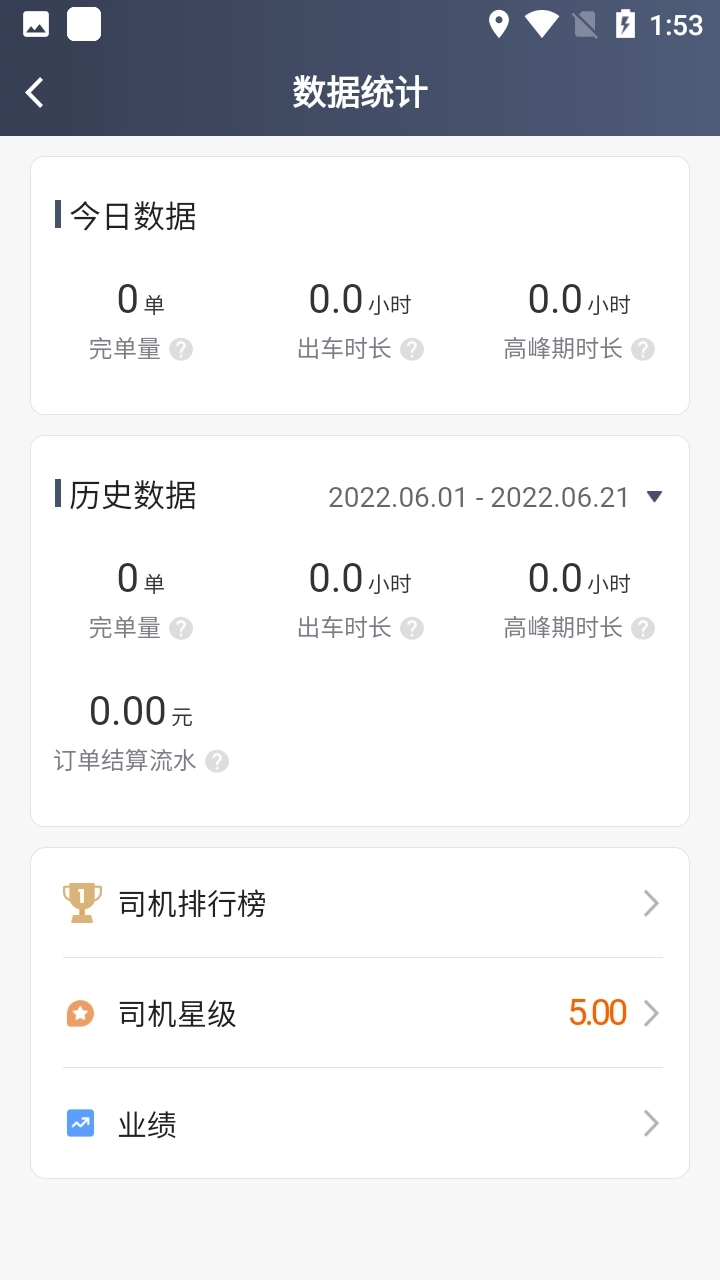Open the help icon beside 出车时长 in 今日数据
The height and width of the screenshot is (1280, 720).
point(413,349)
